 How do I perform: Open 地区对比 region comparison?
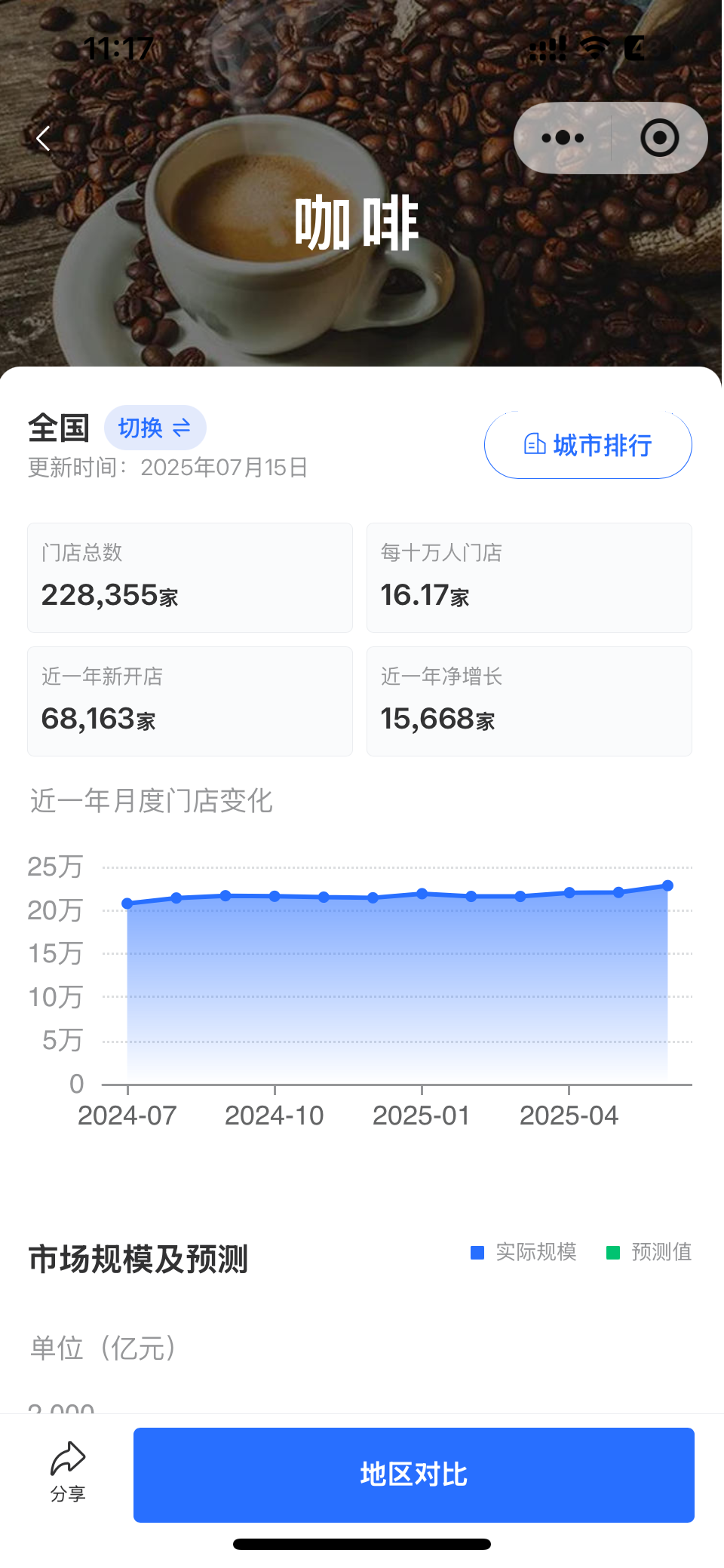(x=413, y=1474)
